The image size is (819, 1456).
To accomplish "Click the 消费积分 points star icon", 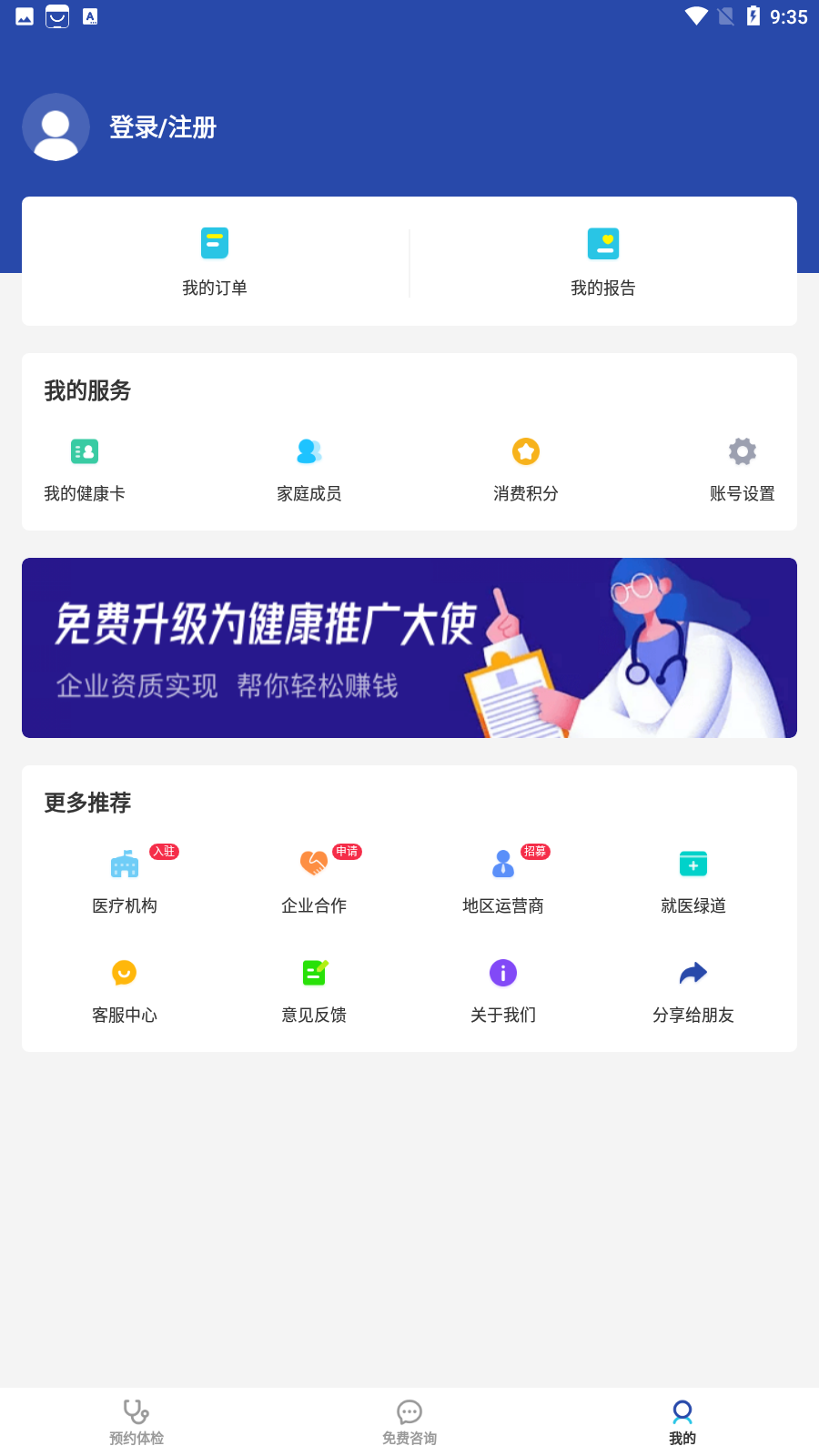I will (x=524, y=451).
